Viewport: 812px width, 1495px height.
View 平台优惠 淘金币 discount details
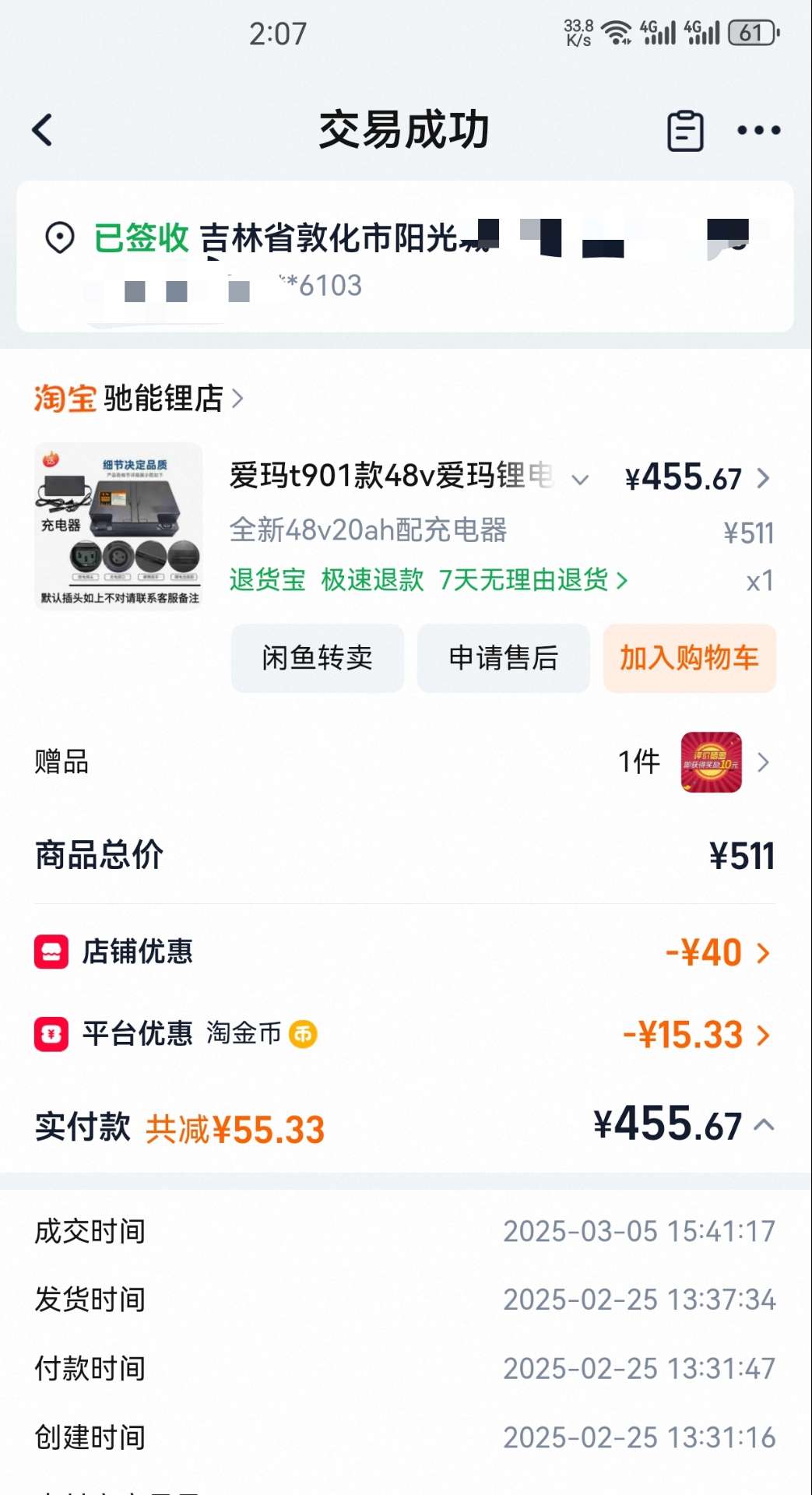pos(405,1034)
